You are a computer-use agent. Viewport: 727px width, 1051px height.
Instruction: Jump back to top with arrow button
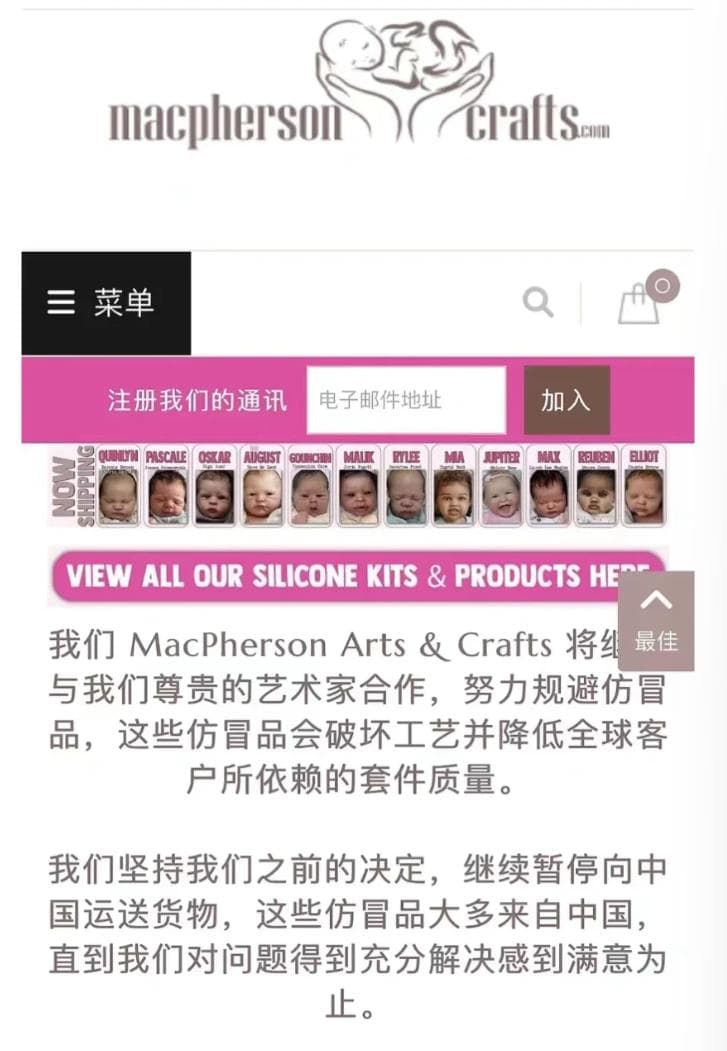click(x=656, y=620)
